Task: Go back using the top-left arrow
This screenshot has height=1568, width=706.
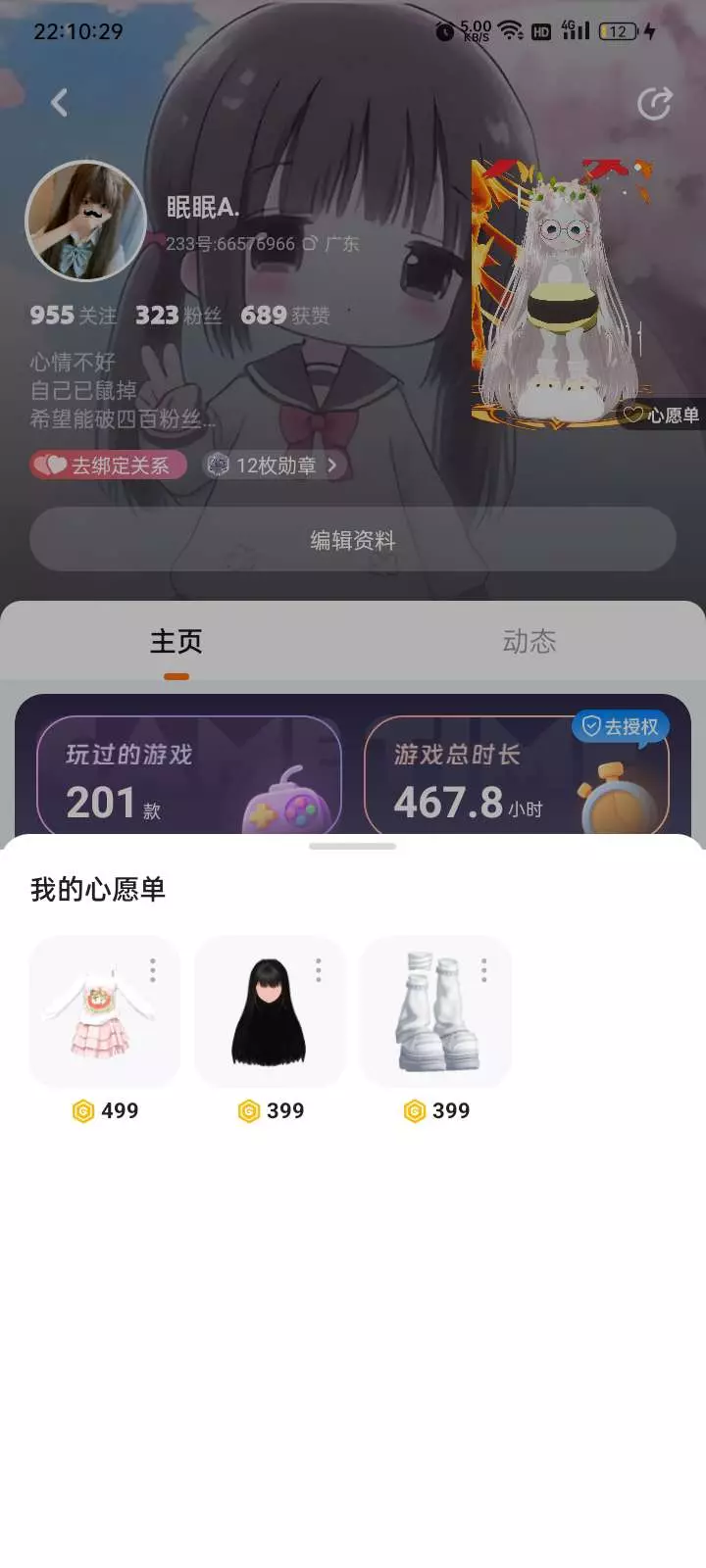Action: pyautogui.click(x=60, y=102)
